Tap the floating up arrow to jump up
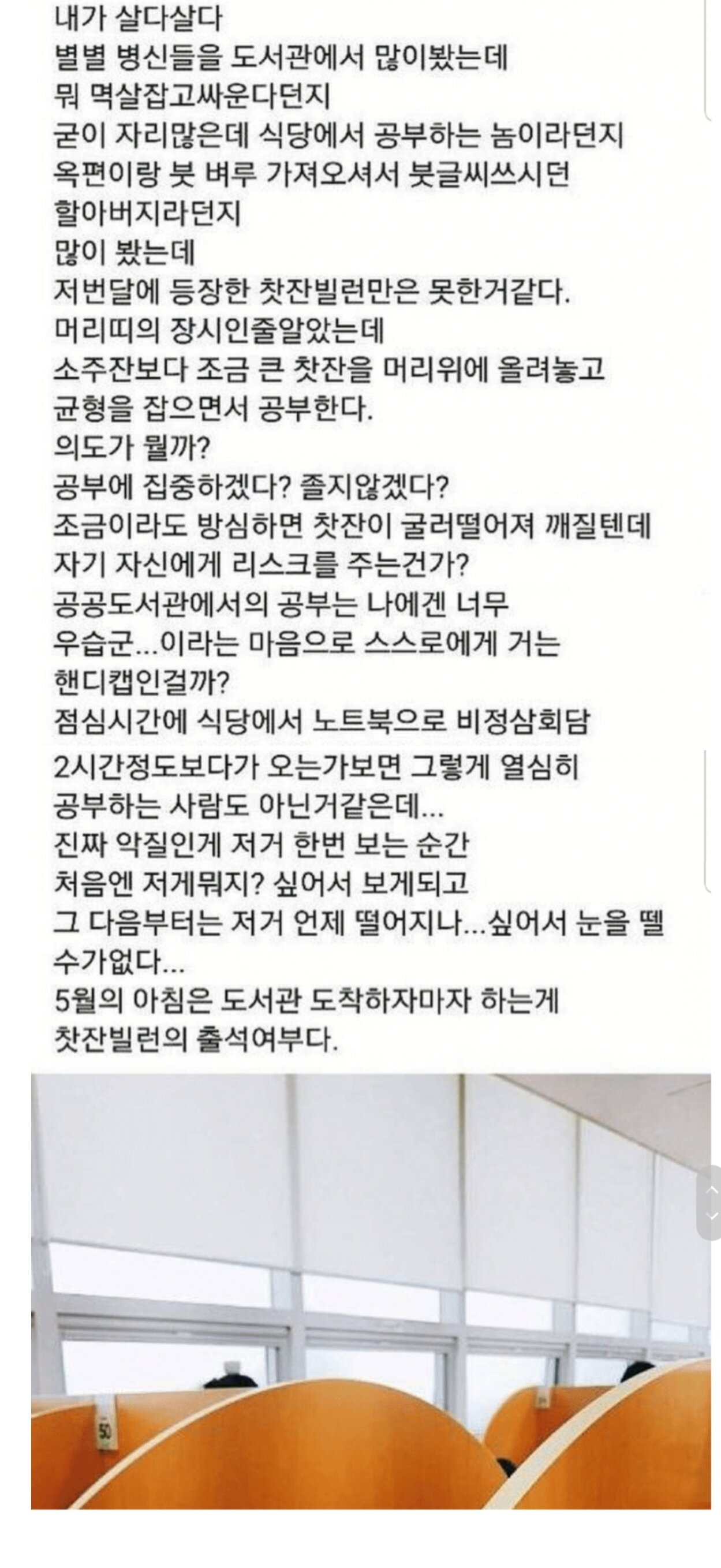Viewport: 721px width, 1568px height. point(712,1189)
